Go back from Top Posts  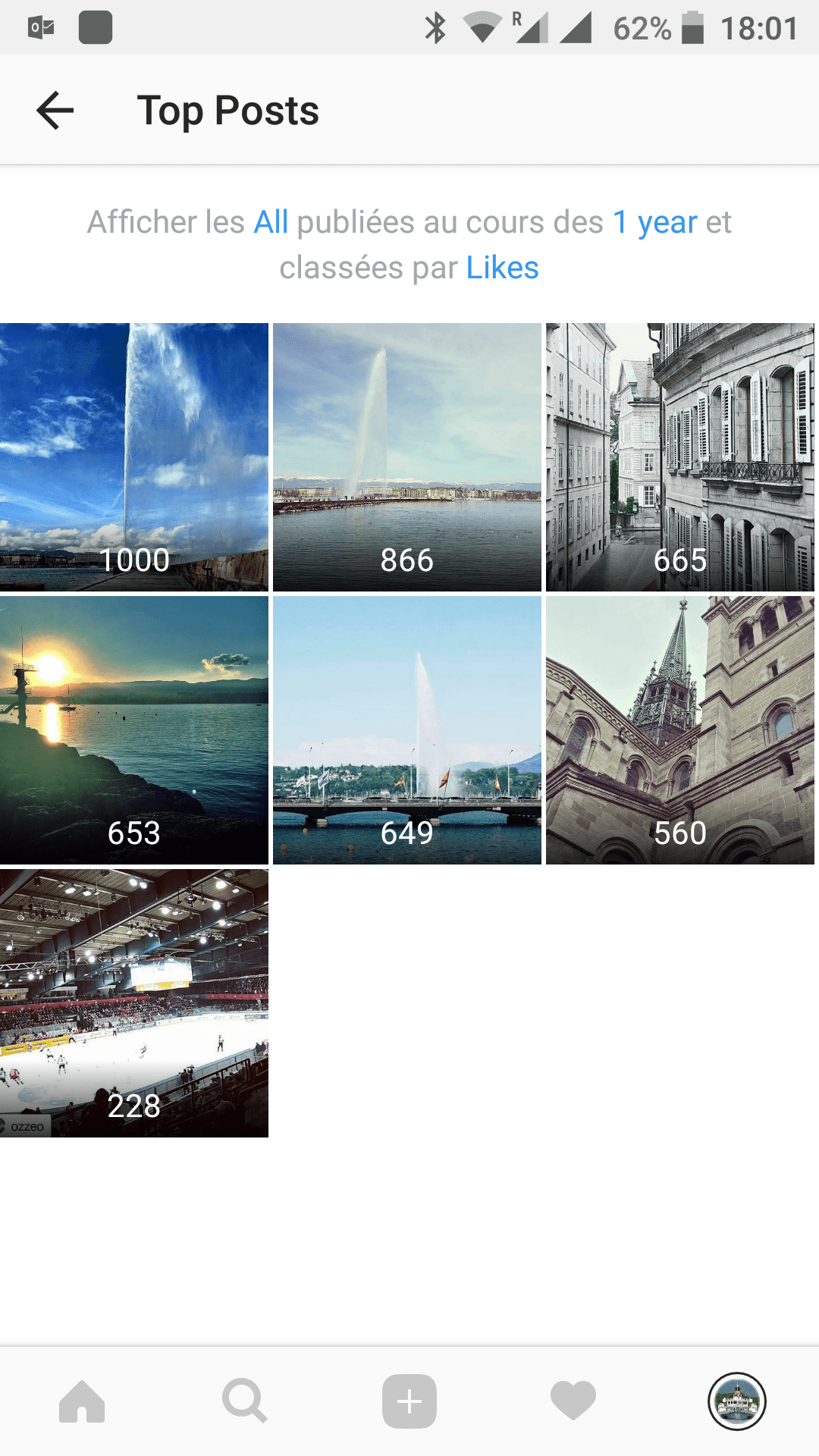55,111
